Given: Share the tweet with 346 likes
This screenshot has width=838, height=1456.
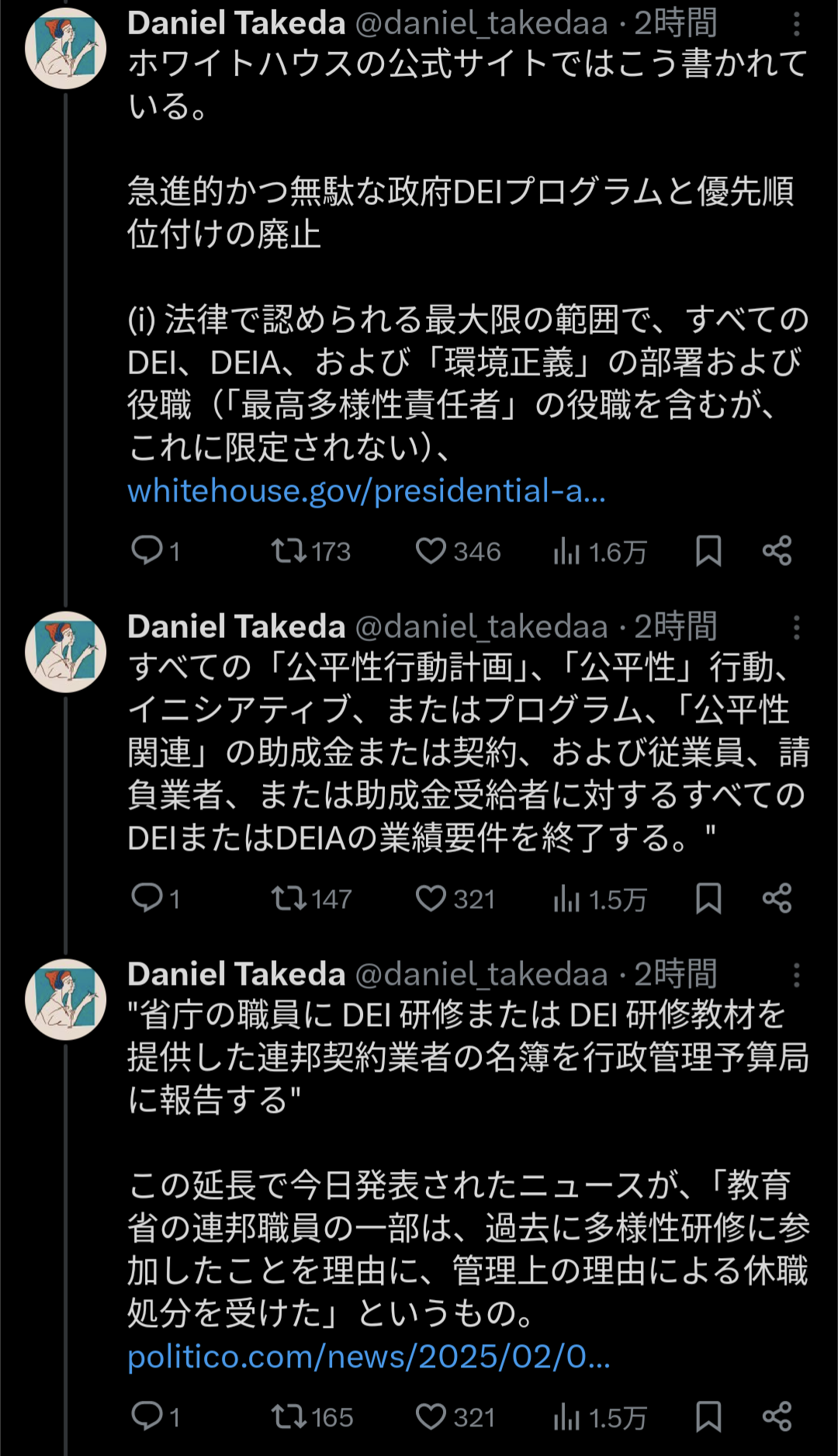Looking at the screenshot, I should tap(777, 551).
